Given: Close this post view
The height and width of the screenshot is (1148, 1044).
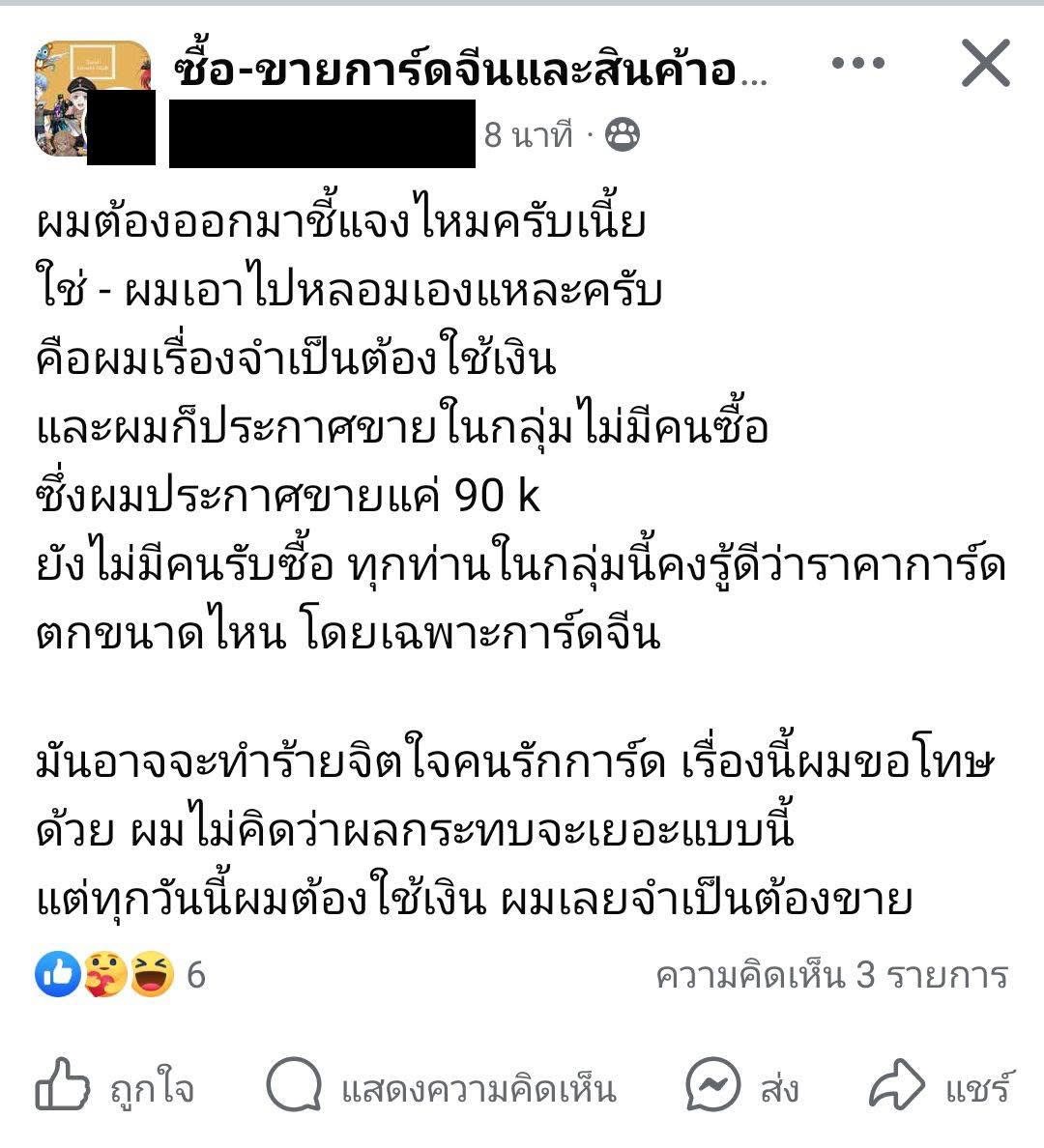Looking at the screenshot, I should point(985,66).
